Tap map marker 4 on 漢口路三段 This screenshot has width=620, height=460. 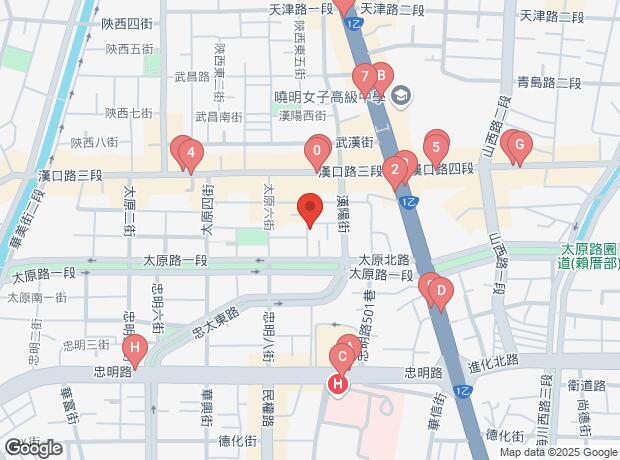[191, 155]
